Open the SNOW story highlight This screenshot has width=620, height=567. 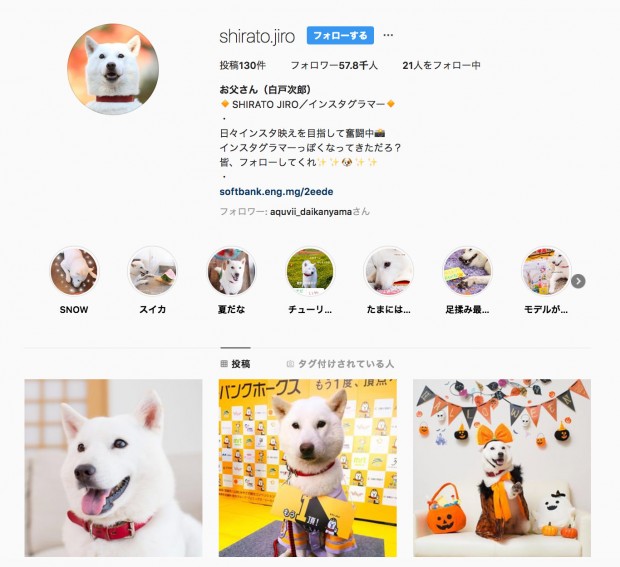point(74,272)
